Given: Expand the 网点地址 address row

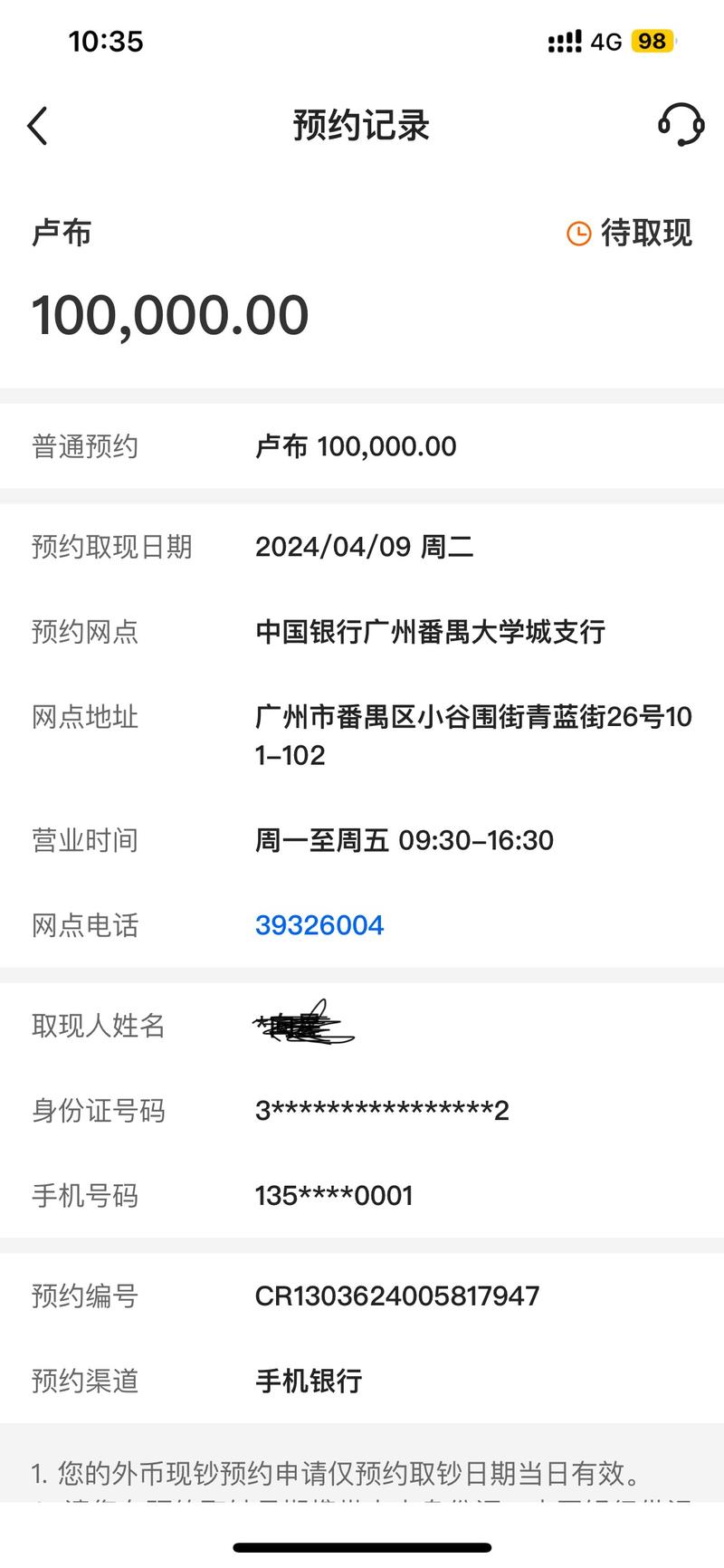Looking at the screenshot, I should [x=362, y=736].
